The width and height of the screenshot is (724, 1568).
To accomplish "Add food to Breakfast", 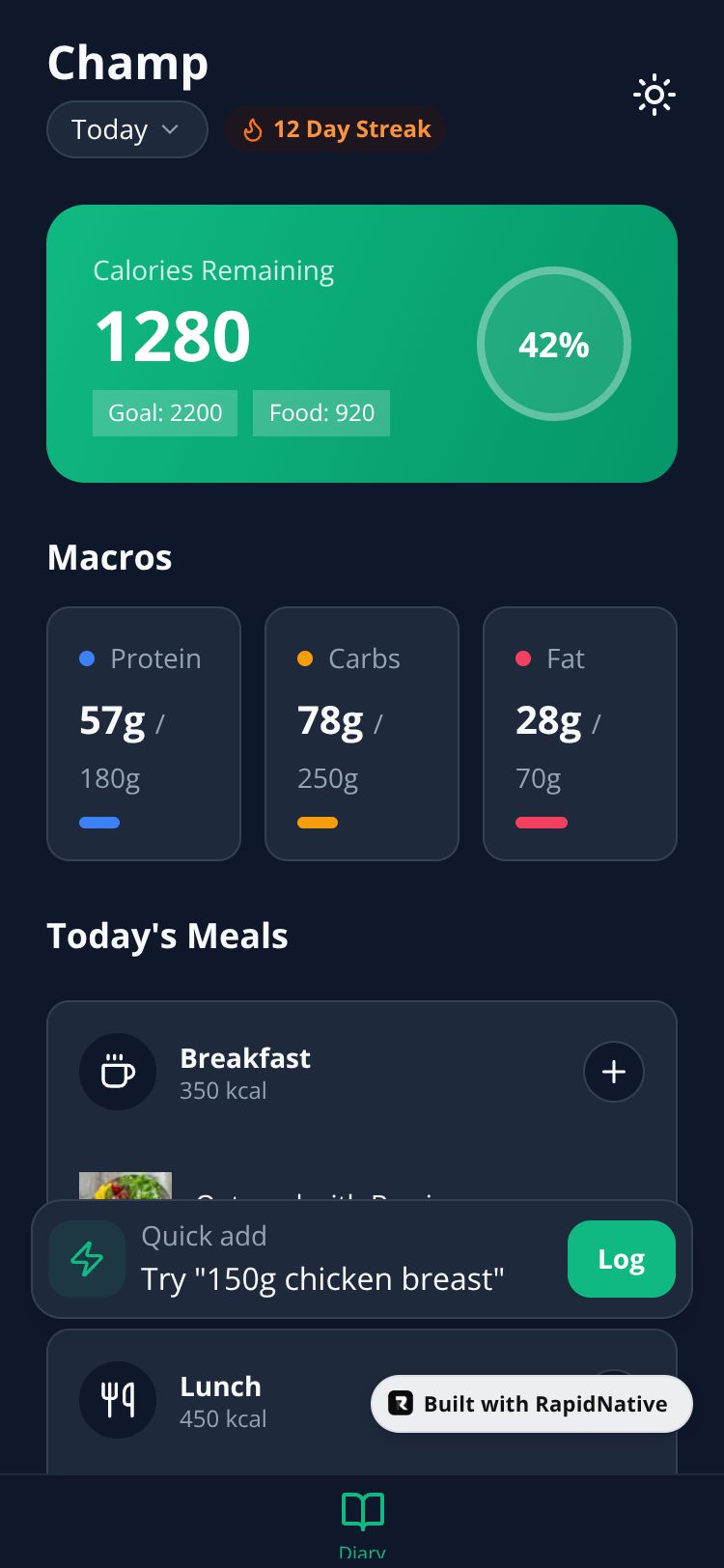I will [614, 1072].
